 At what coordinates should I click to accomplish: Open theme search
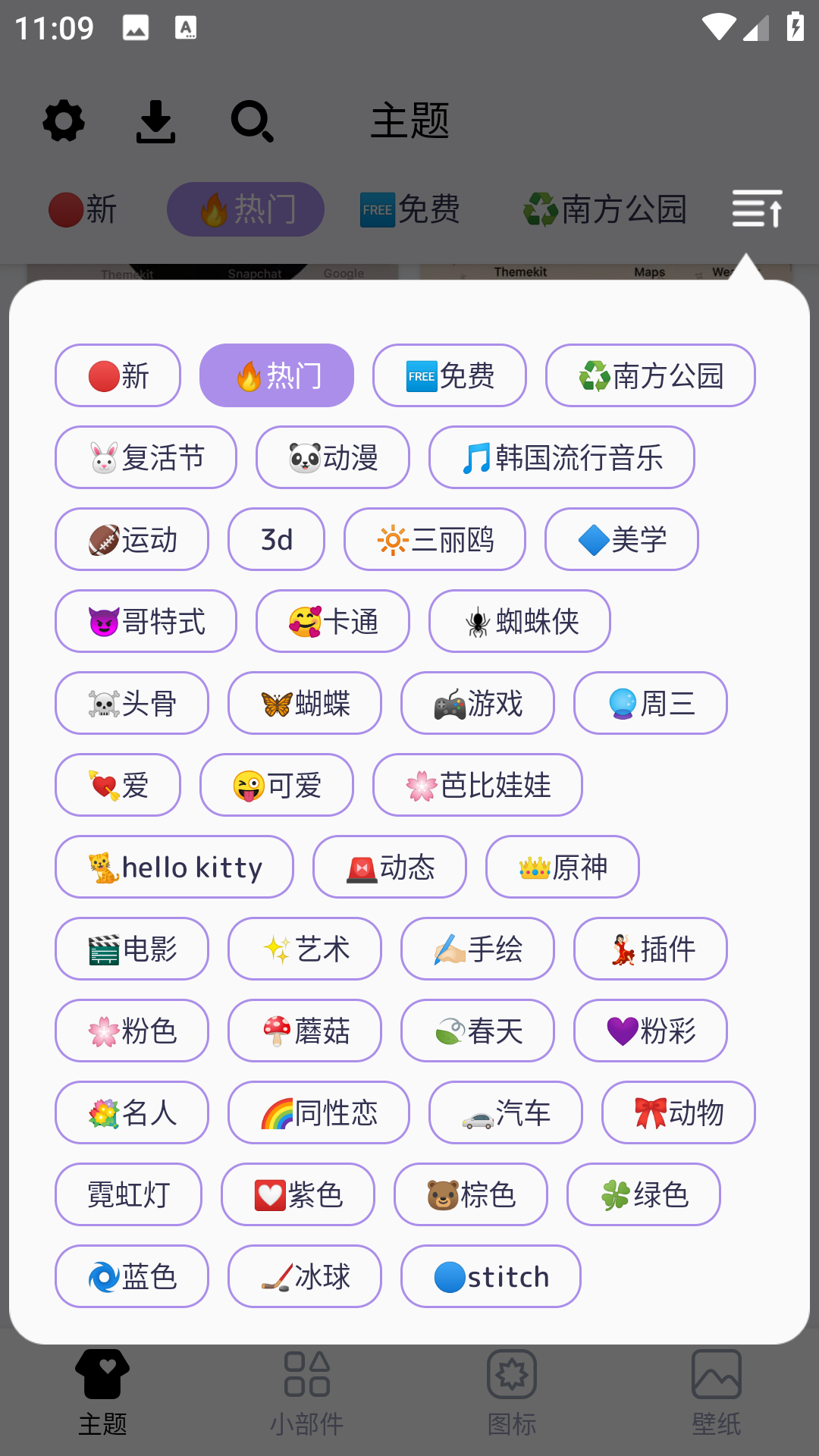tap(252, 121)
